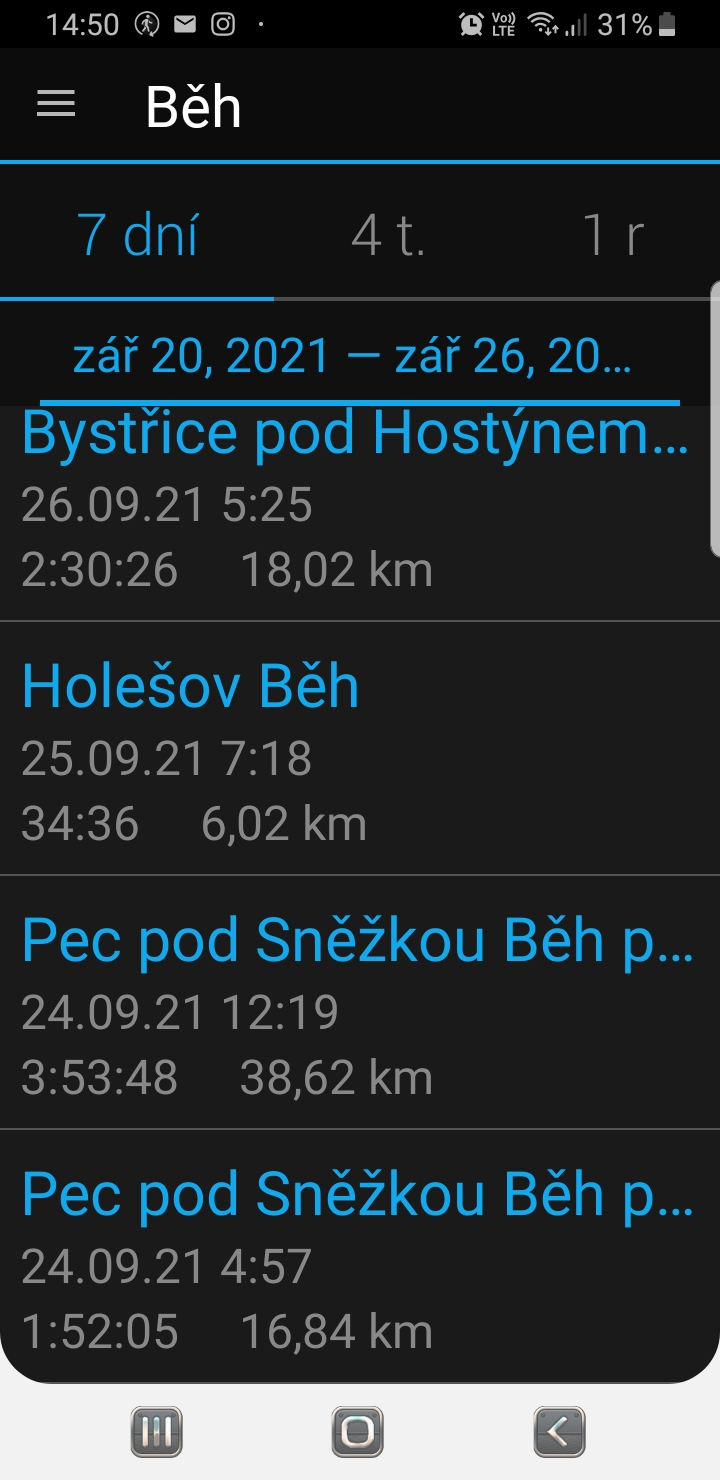The height and width of the screenshot is (1480, 720).
Task: Open the zář 20–26 date range
Action: (x=352, y=356)
